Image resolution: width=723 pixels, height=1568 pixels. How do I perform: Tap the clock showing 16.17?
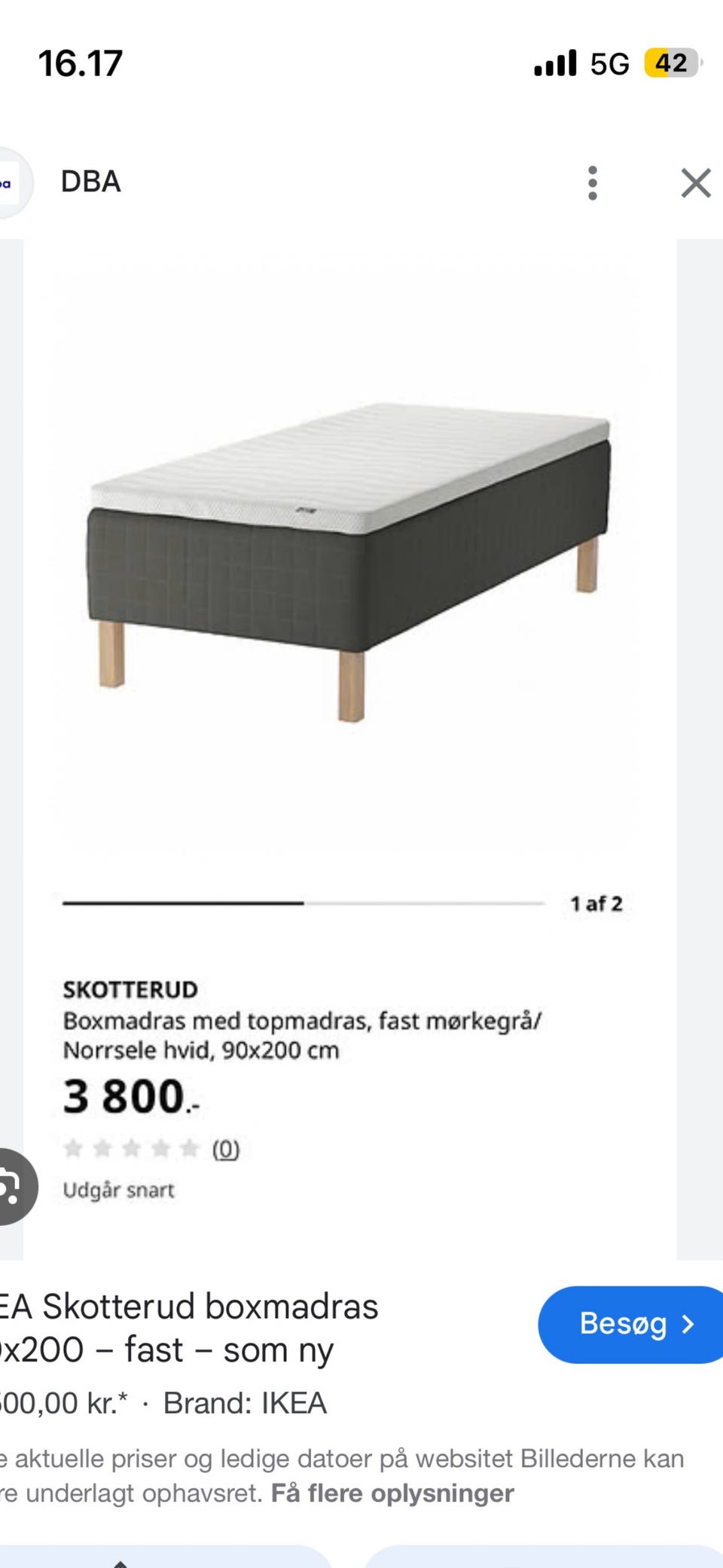coord(80,63)
